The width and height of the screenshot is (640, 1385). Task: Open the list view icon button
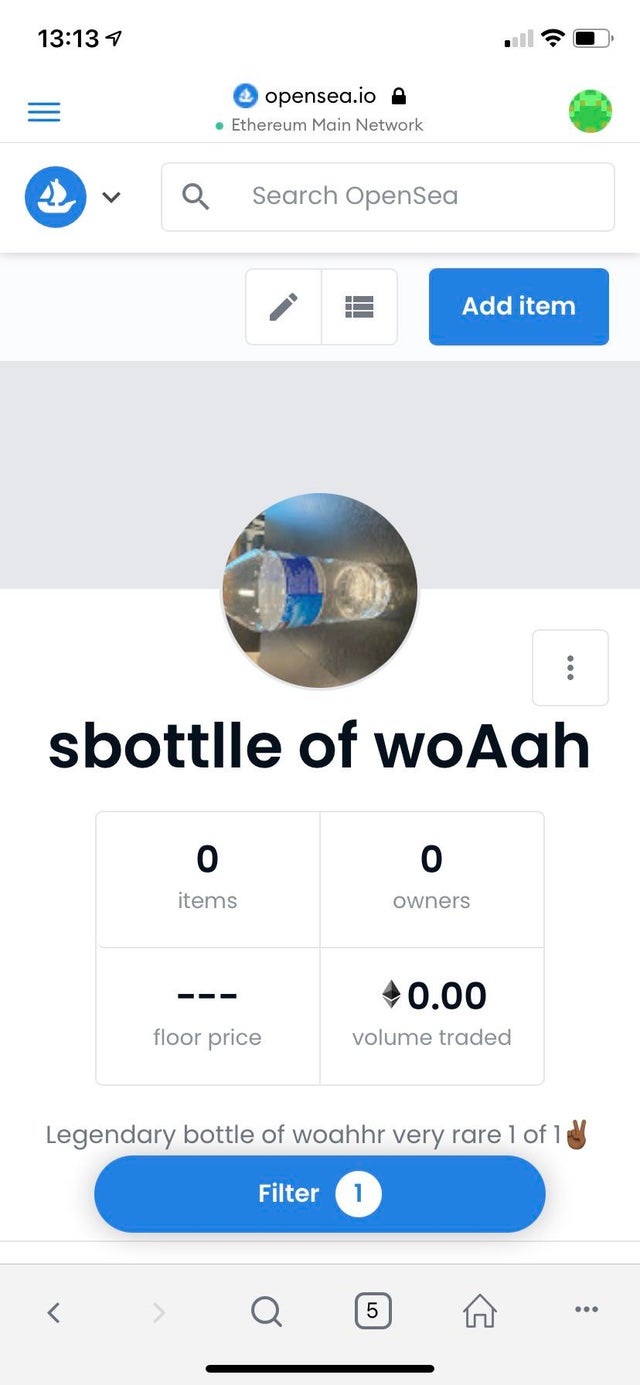(360, 307)
